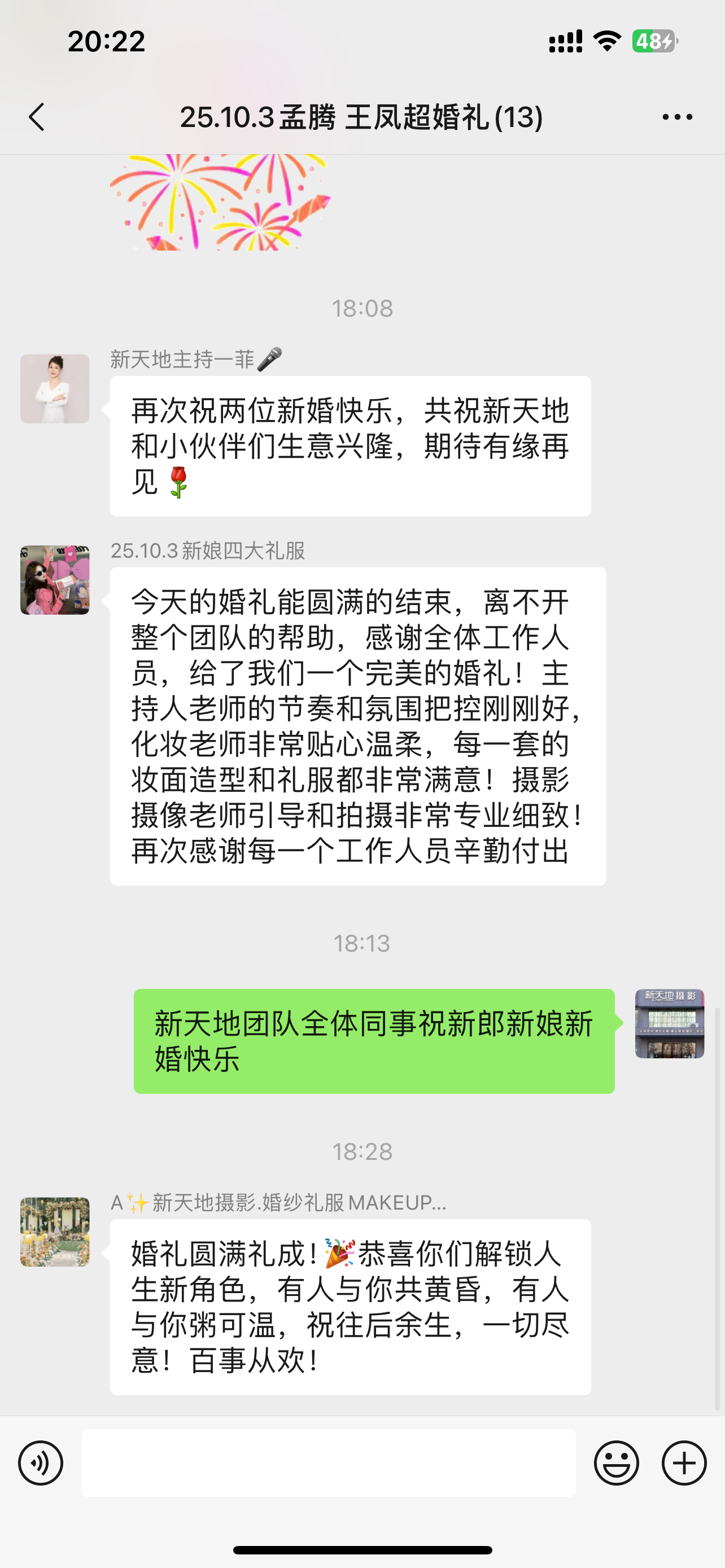Image resolution: width=725 pixels, height=1568 pixels.
Task: Open avatar of 25.10.3新娘四大礼服
Action: pyautogui.click(x=55, y=580)
